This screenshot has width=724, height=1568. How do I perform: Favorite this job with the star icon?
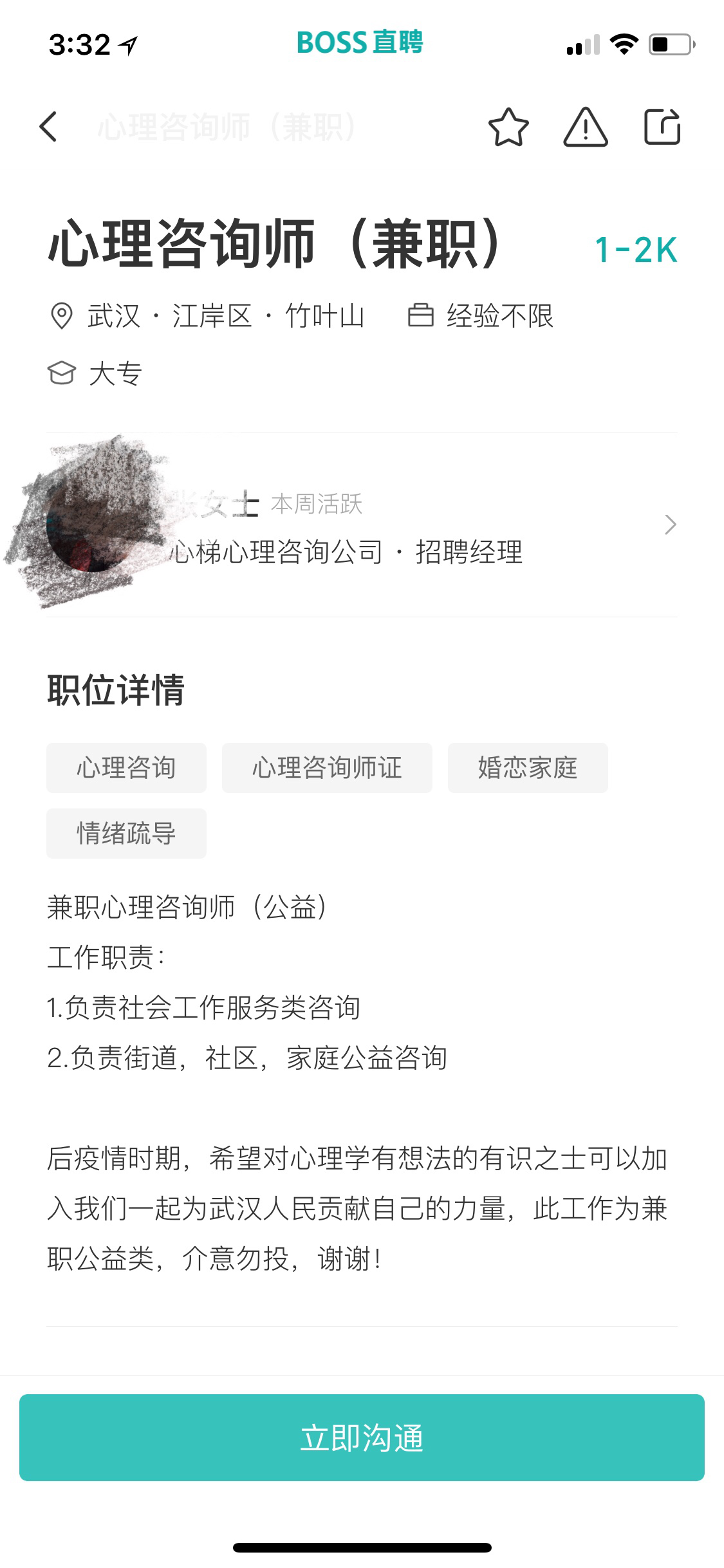pos(508,127)
